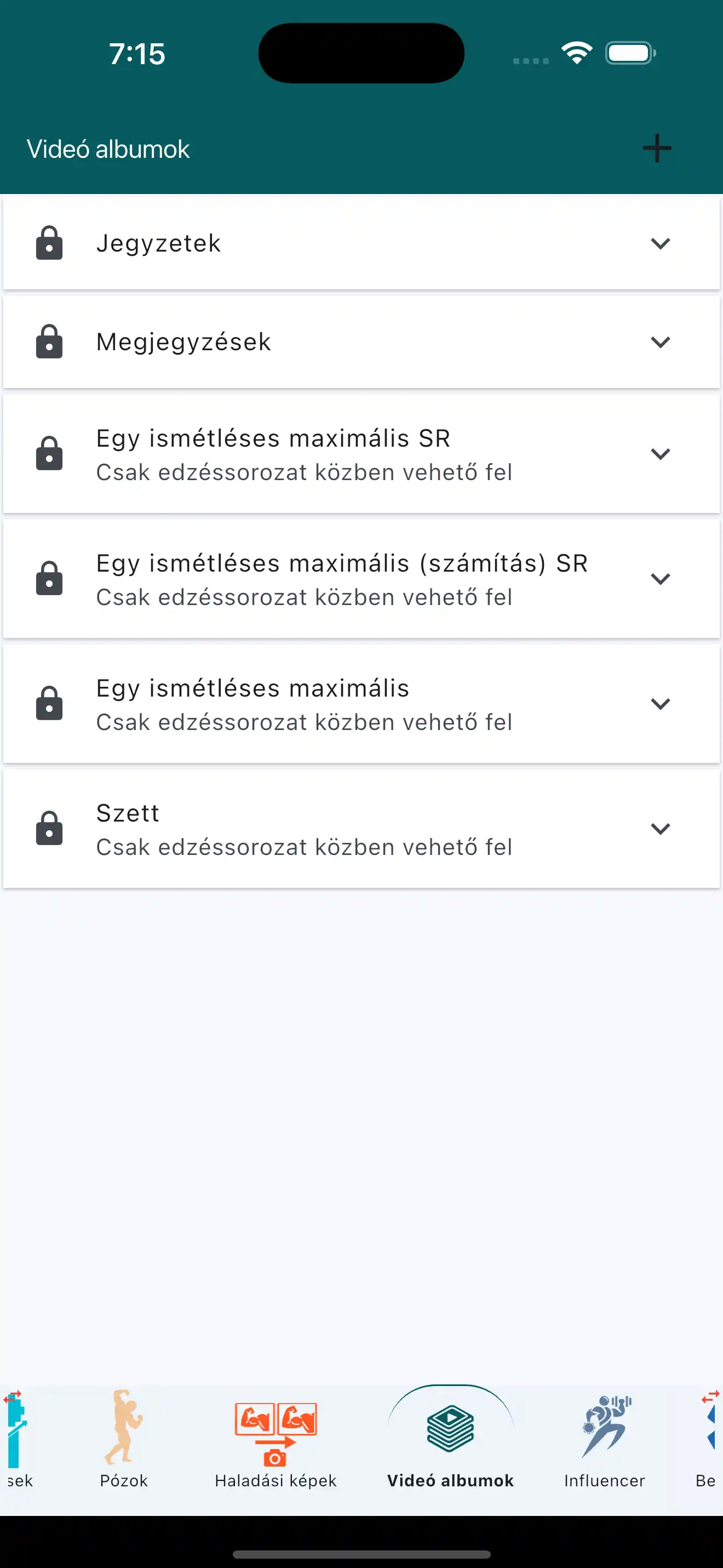
Task: Expand the Megjegyzések album
Action: coord(661,341)
